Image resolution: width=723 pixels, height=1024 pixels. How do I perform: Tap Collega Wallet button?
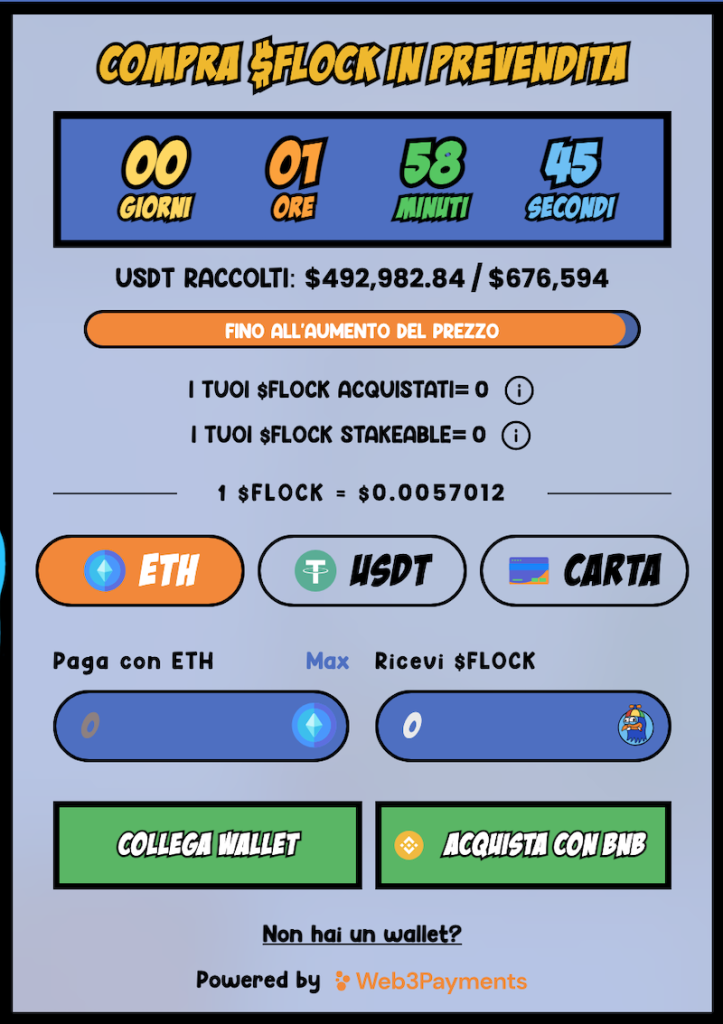tap(207, 844)
